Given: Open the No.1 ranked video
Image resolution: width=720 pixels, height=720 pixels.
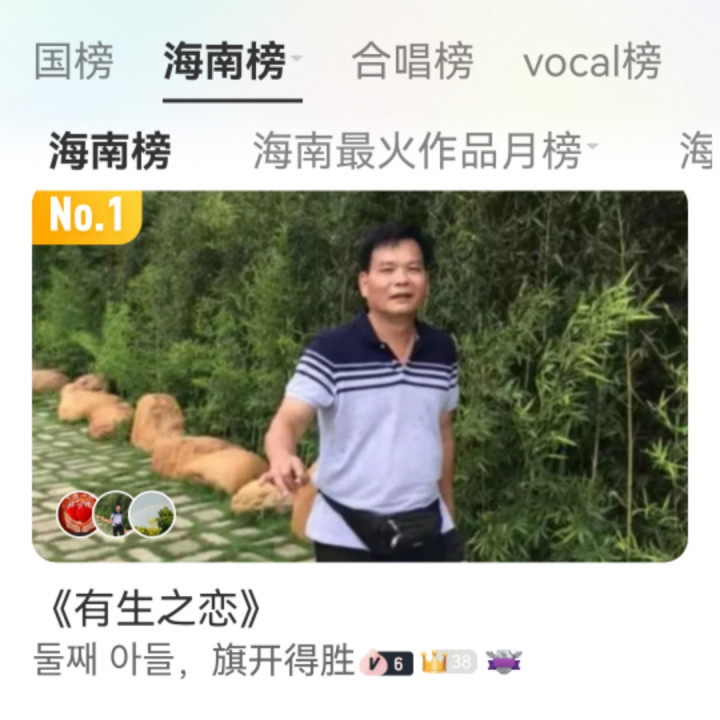Looking at the screenshot, I should pyautogui.click(x=360, y=375).
